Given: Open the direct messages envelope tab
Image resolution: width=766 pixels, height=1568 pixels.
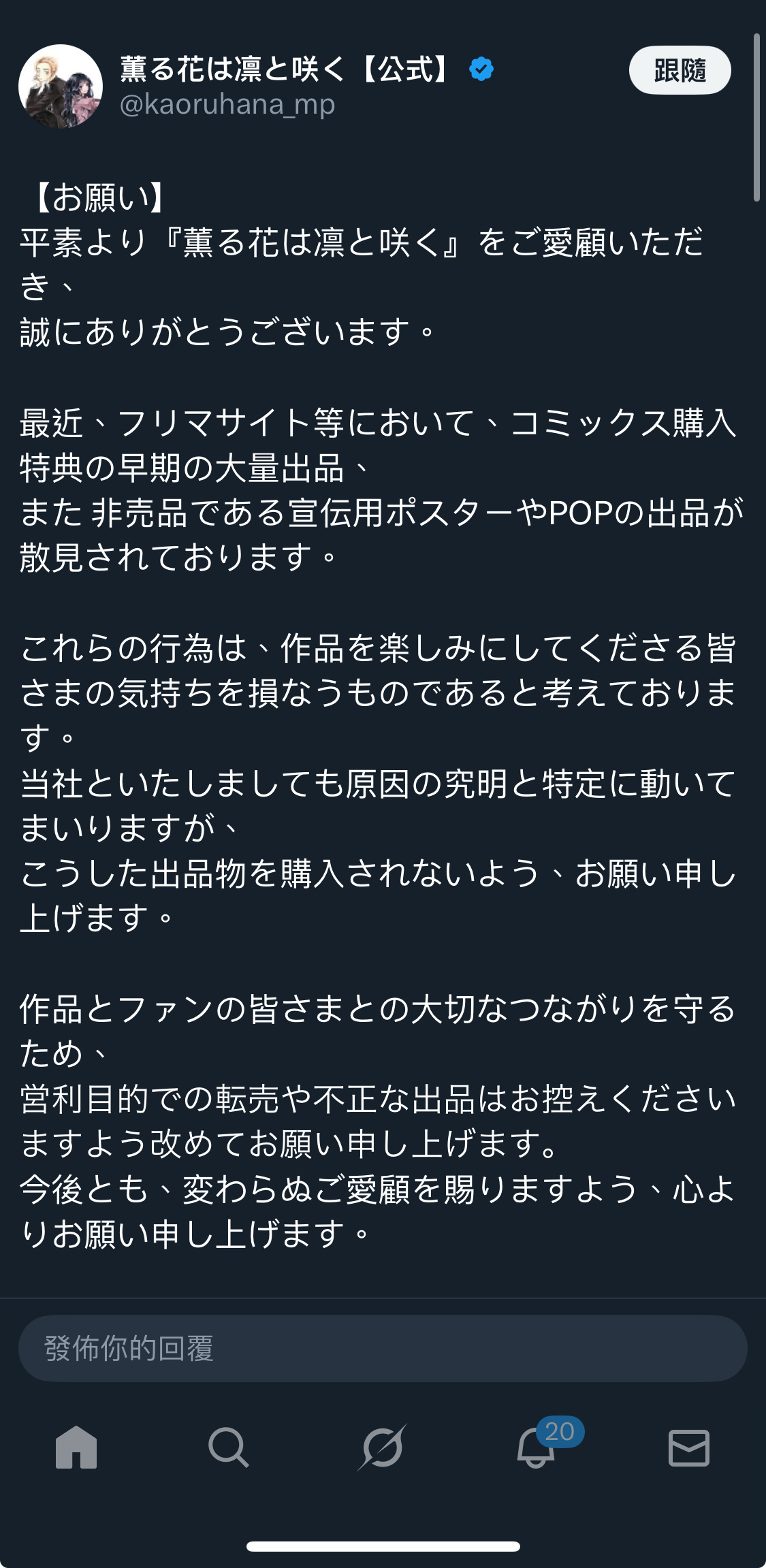Looking at the screenshot, I should point(689,1447).
